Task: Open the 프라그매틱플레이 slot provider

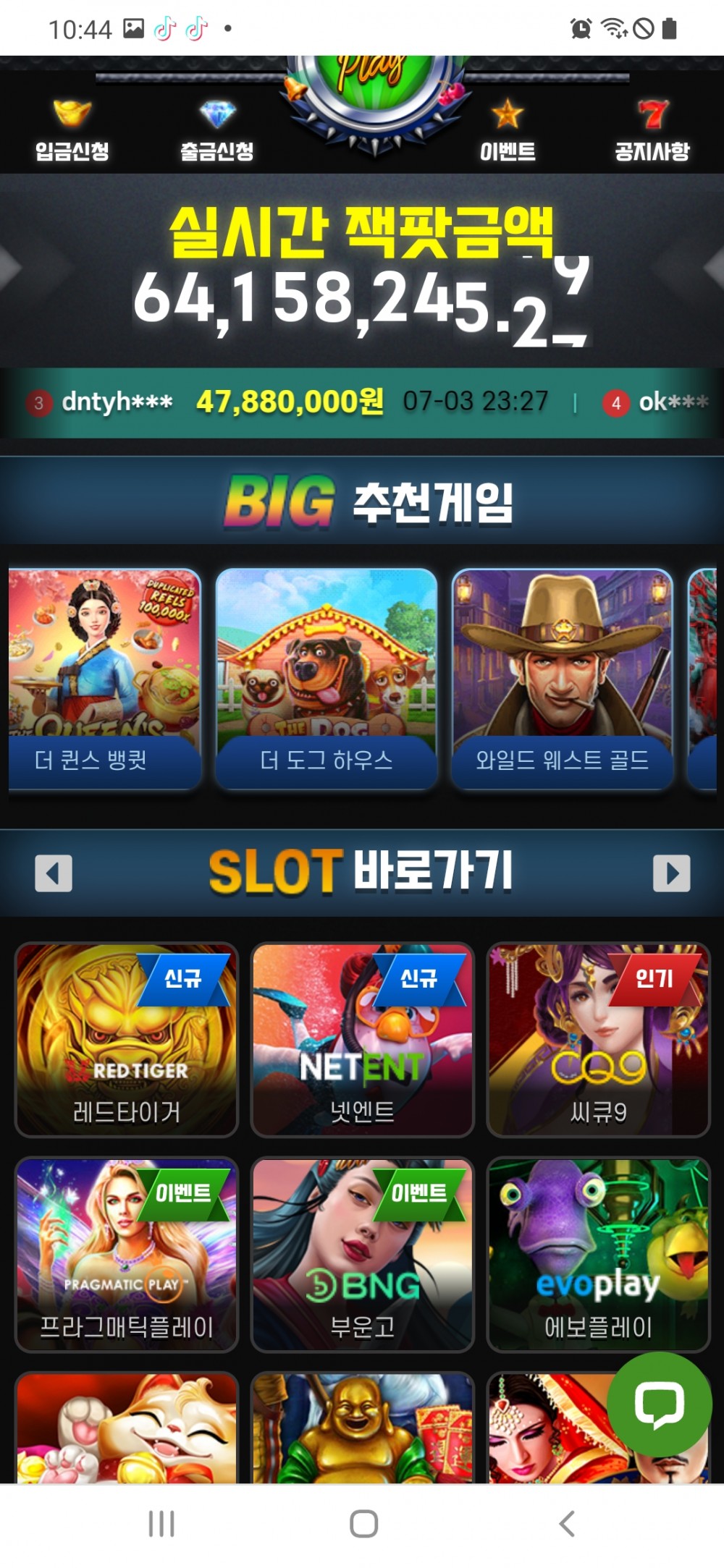Action: point(127,1254)
